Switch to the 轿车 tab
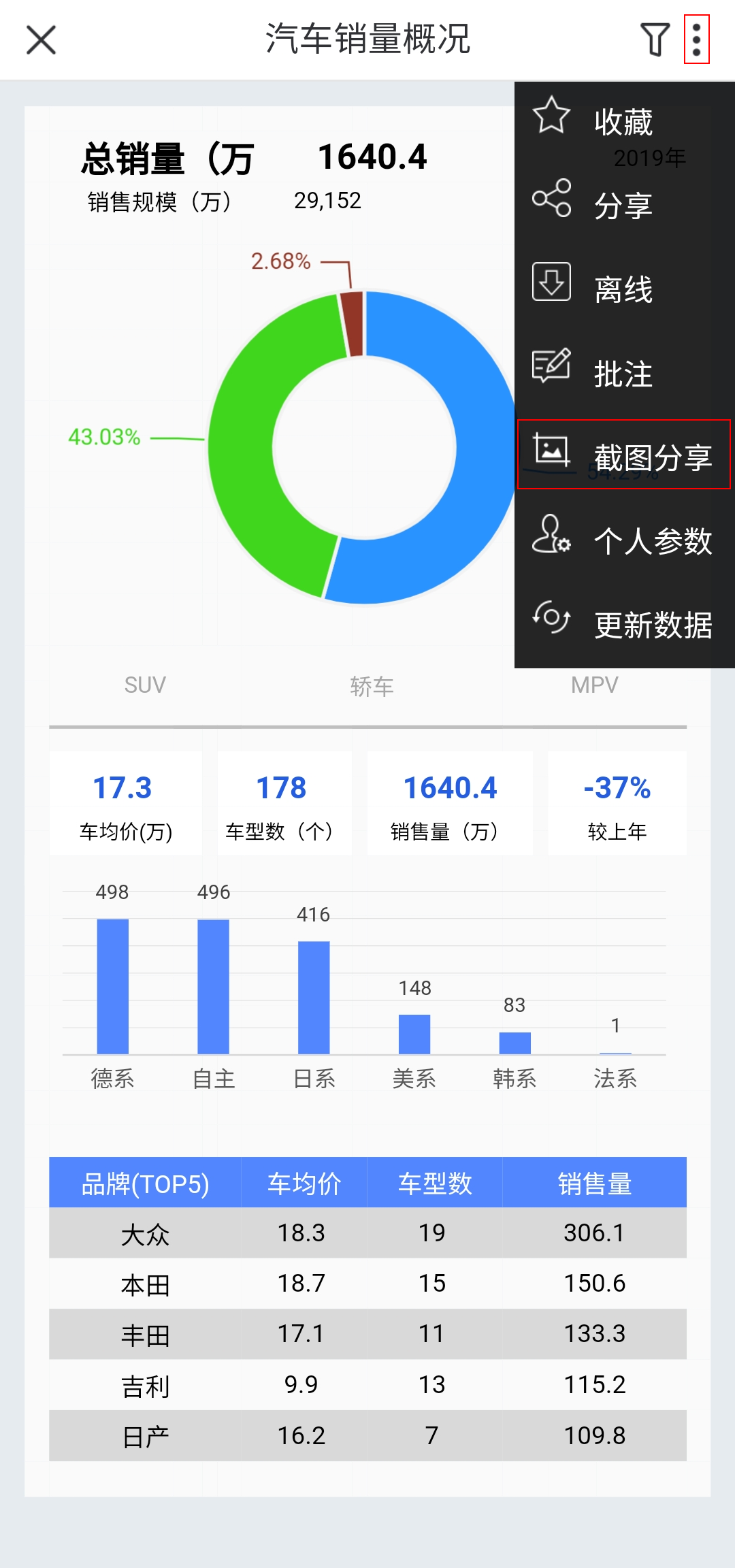This screenshot has height=1568, width=735. pyautogui.click(x=372, y=686)
